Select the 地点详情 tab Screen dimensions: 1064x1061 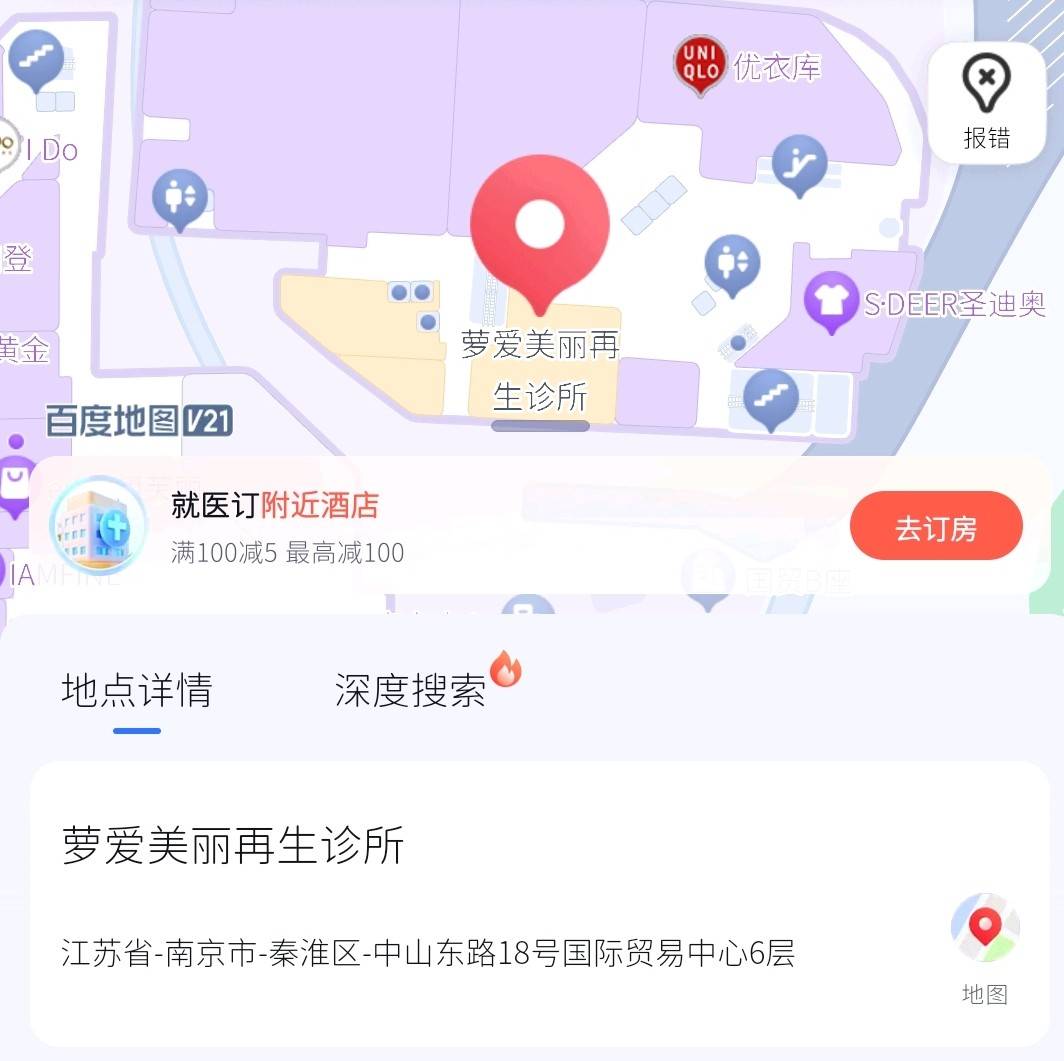tap(137, 690)
